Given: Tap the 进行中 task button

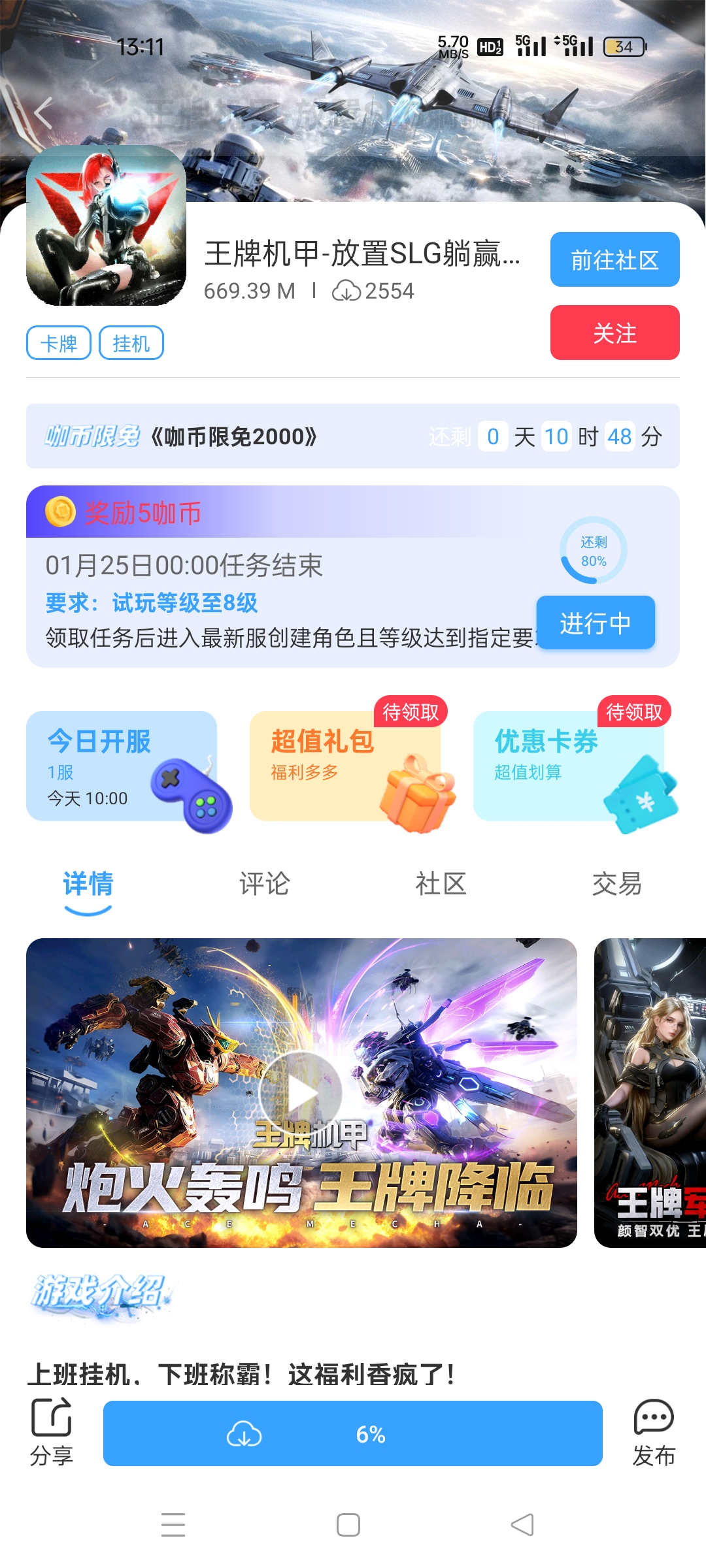Looking at the screenshot, I should pos(595,623).
